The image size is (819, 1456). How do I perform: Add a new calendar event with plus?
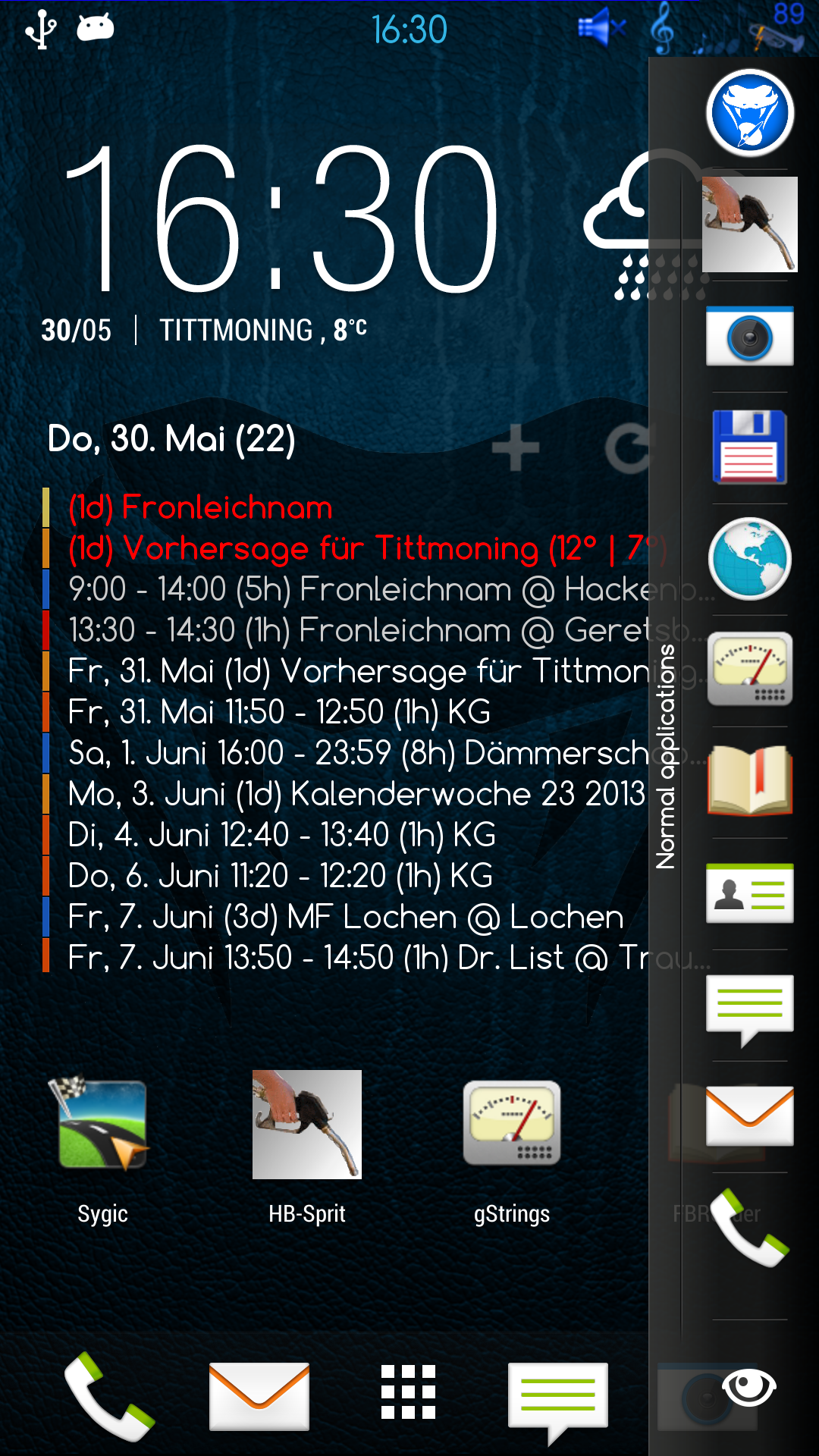(516, 447)
